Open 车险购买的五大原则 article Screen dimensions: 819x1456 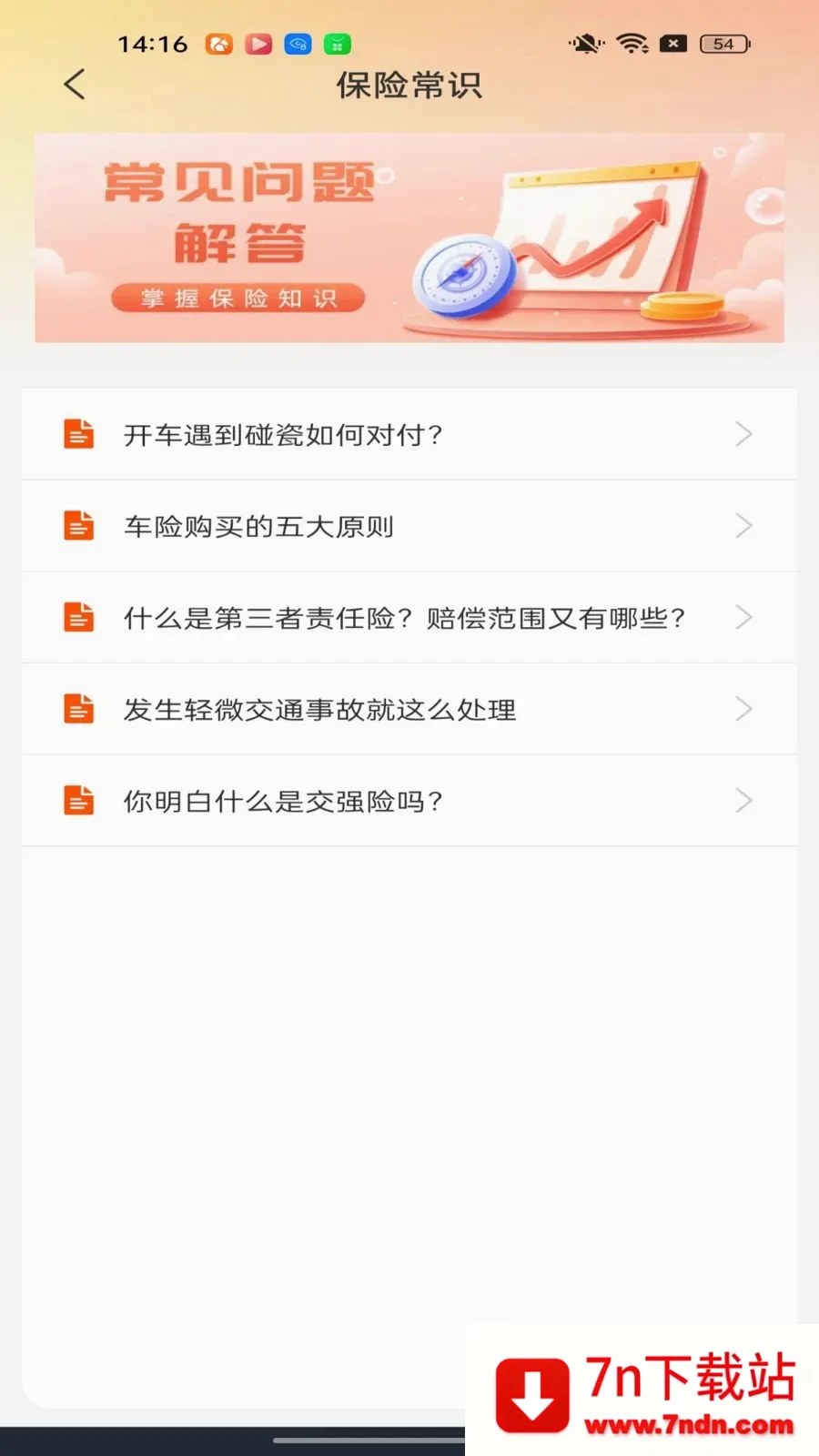click(409, 526)
